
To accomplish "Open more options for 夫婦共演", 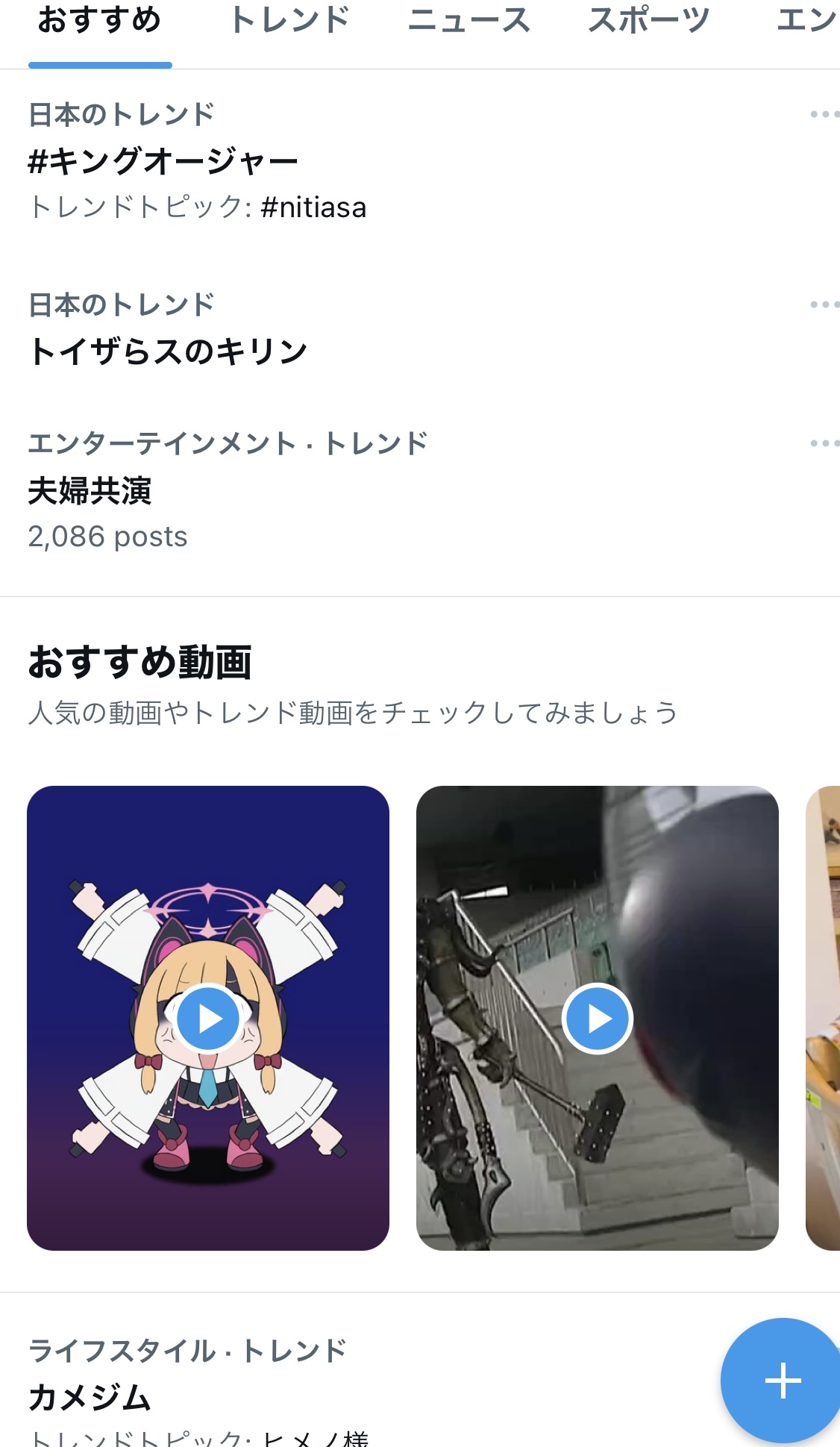I will click(x=824, y=443).
